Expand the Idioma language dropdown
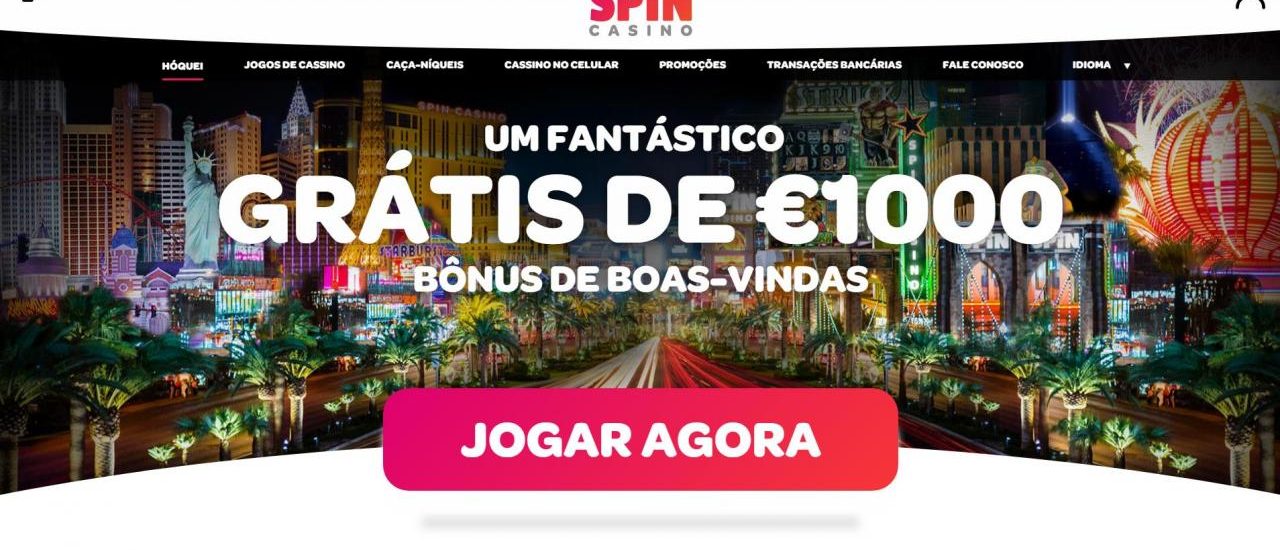Image resolution: width=1280 pixels, height=550 pixels. 1101,65
